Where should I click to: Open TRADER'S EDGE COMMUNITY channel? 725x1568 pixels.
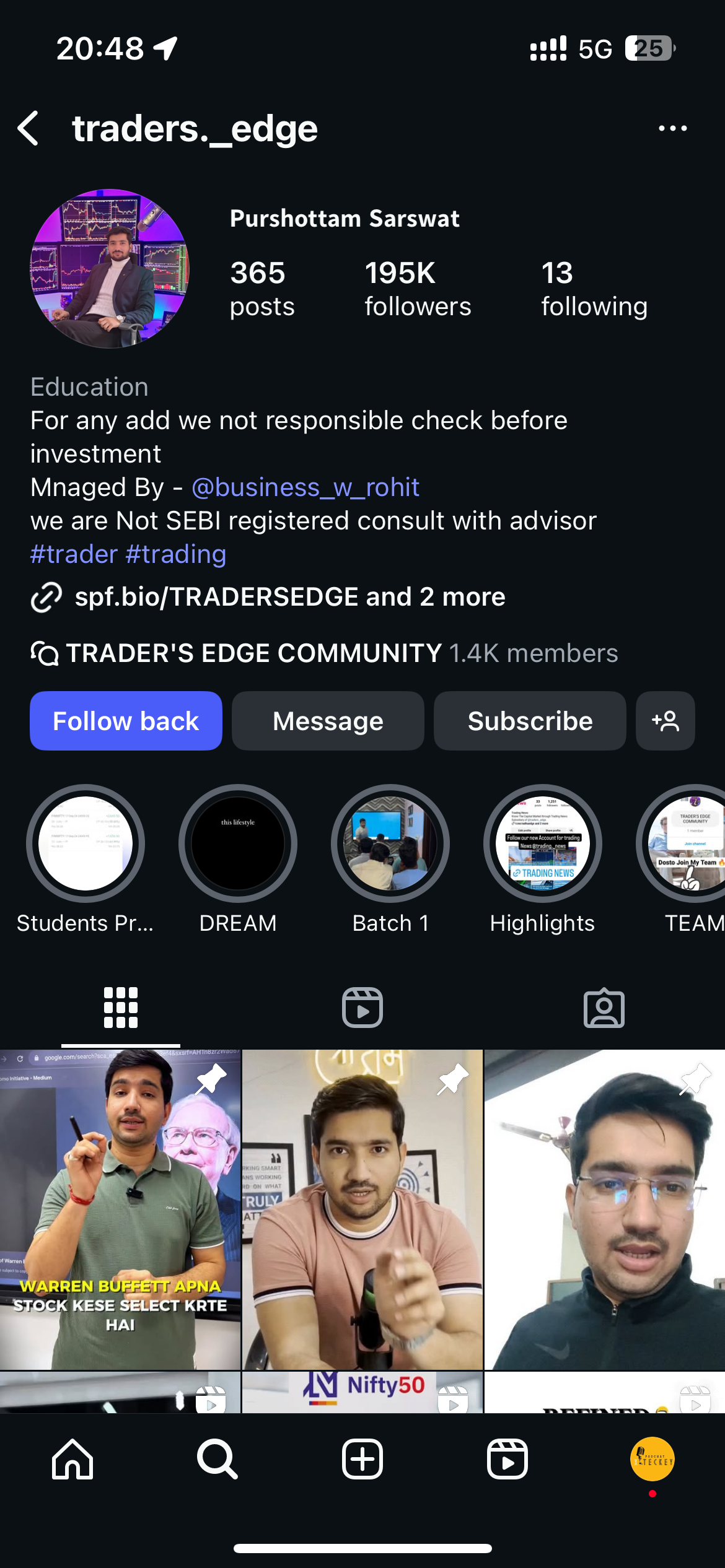(254, 653)
